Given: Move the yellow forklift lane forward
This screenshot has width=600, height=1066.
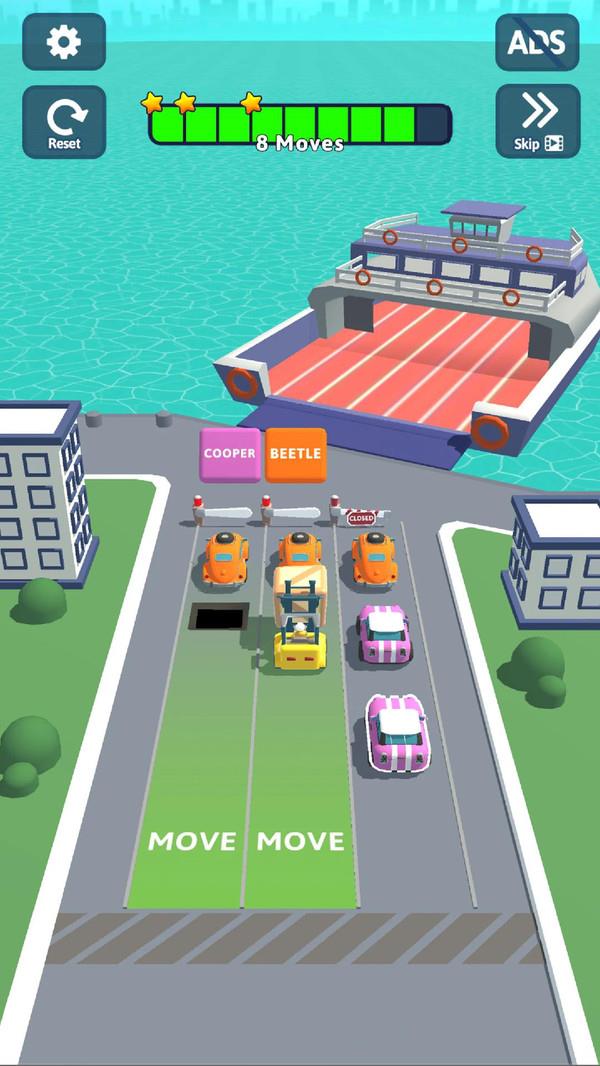Looking at the screenshot, I should (x=300, y=841).
